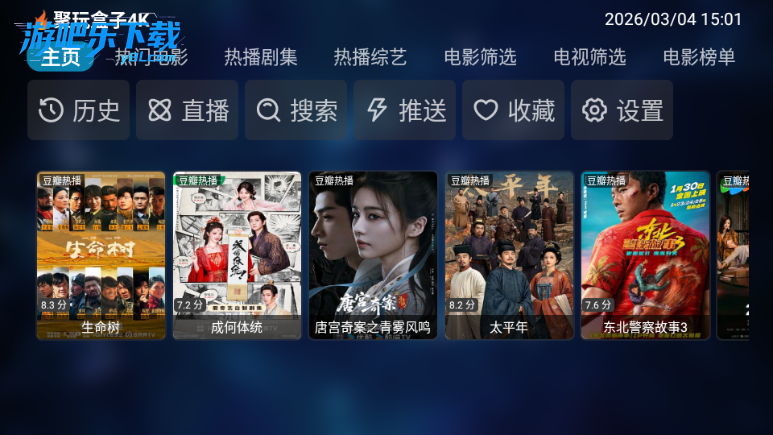
Task: View 收藏 favorites
Action: 514,110
